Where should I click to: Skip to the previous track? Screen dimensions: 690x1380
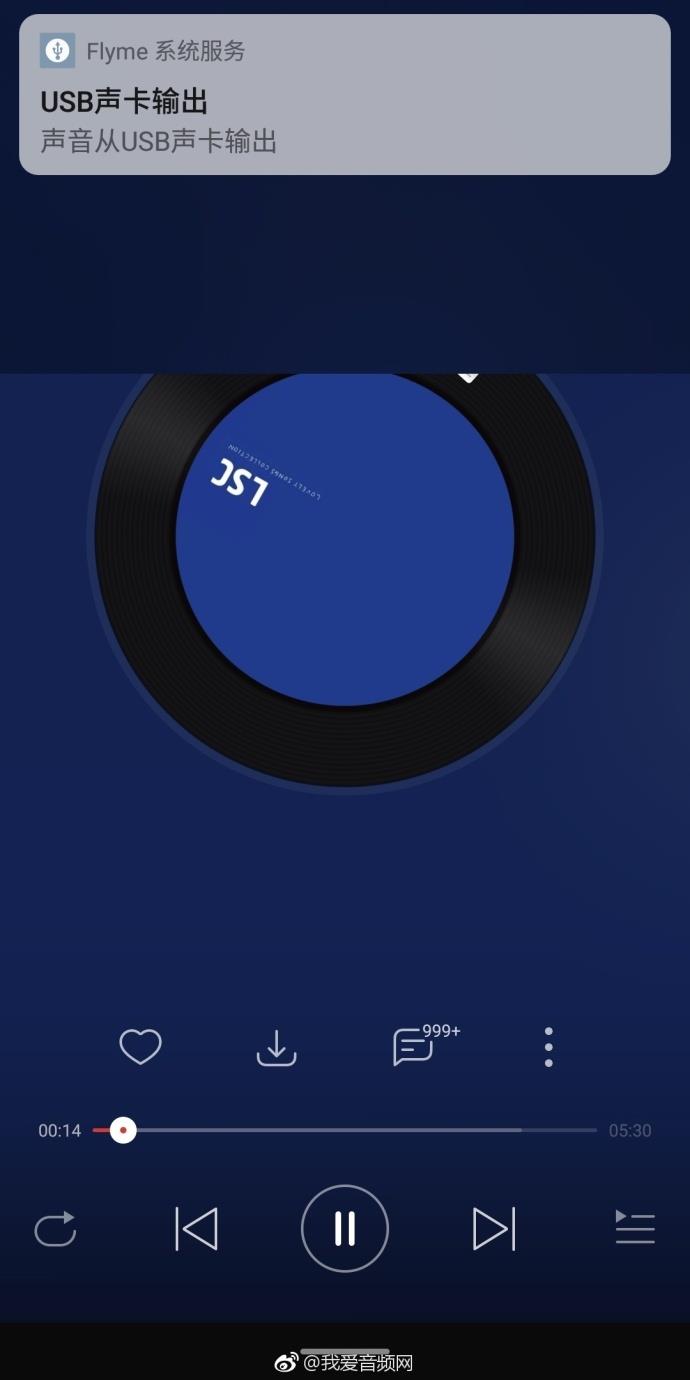point(197,1229)
